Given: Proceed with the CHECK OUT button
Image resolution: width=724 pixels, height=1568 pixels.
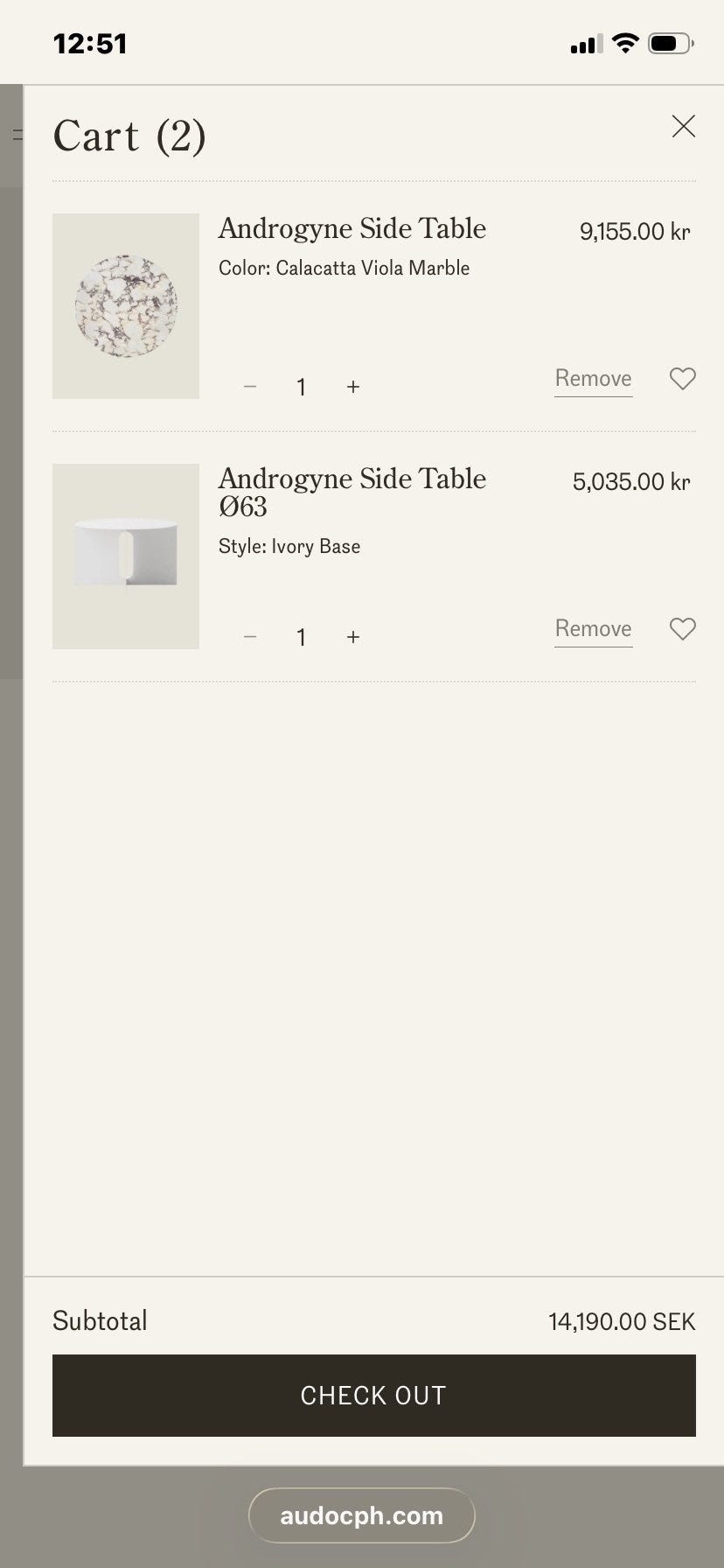Looking at the screenshot, I should (374, 1396).
